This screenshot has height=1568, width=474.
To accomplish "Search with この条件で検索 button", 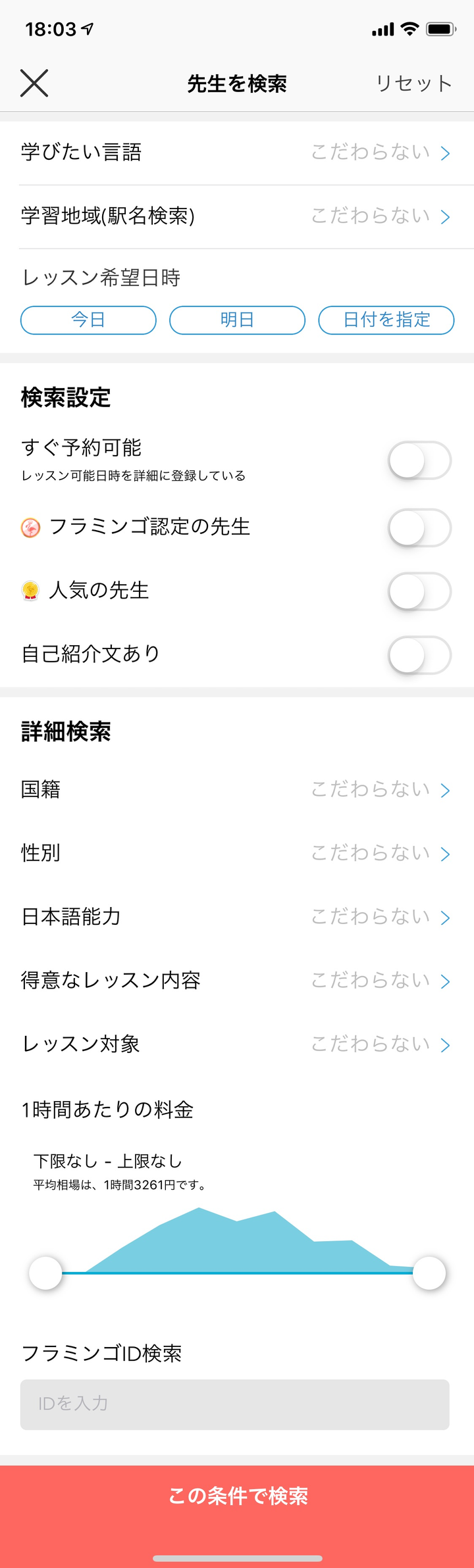I will click(237, 1496).
